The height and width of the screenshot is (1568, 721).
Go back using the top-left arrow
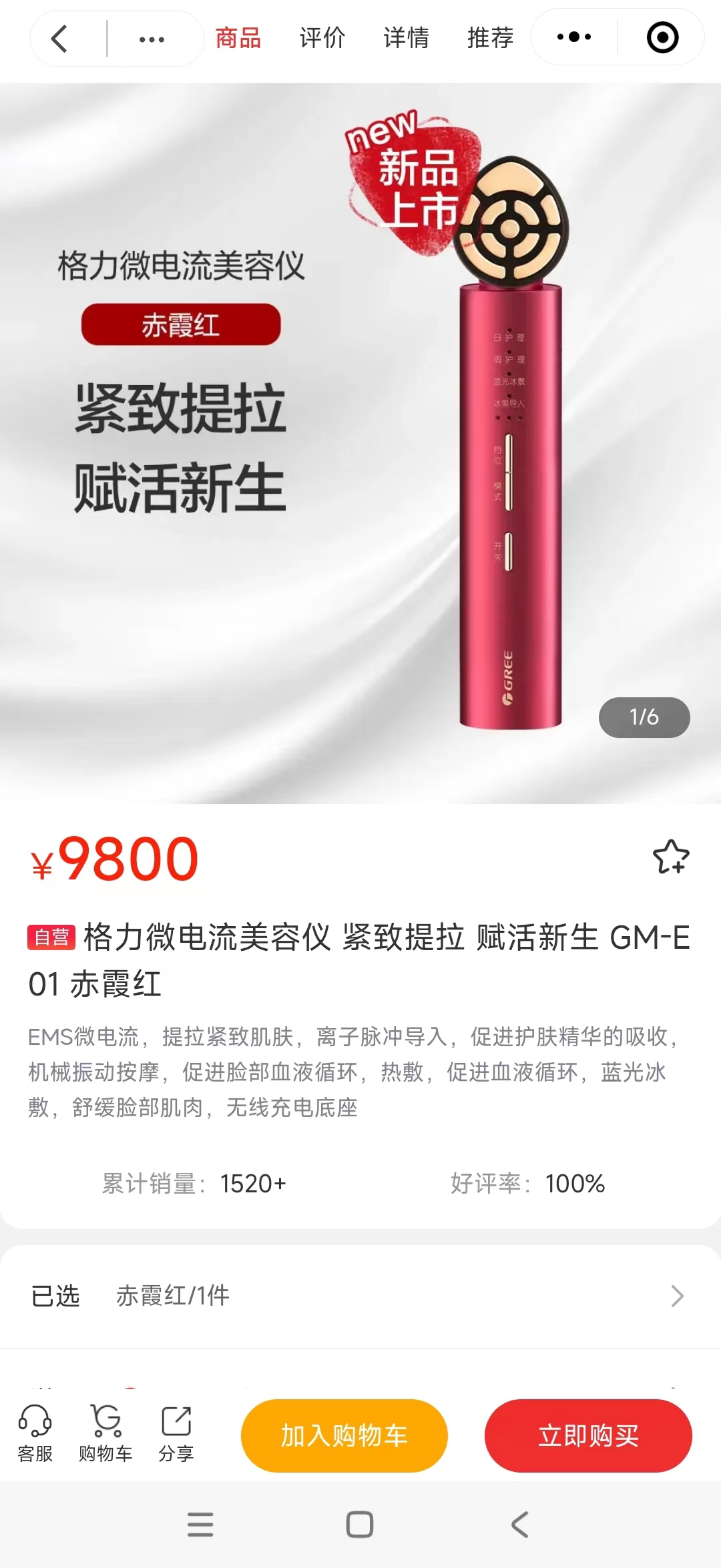click(x=60, y=39)
